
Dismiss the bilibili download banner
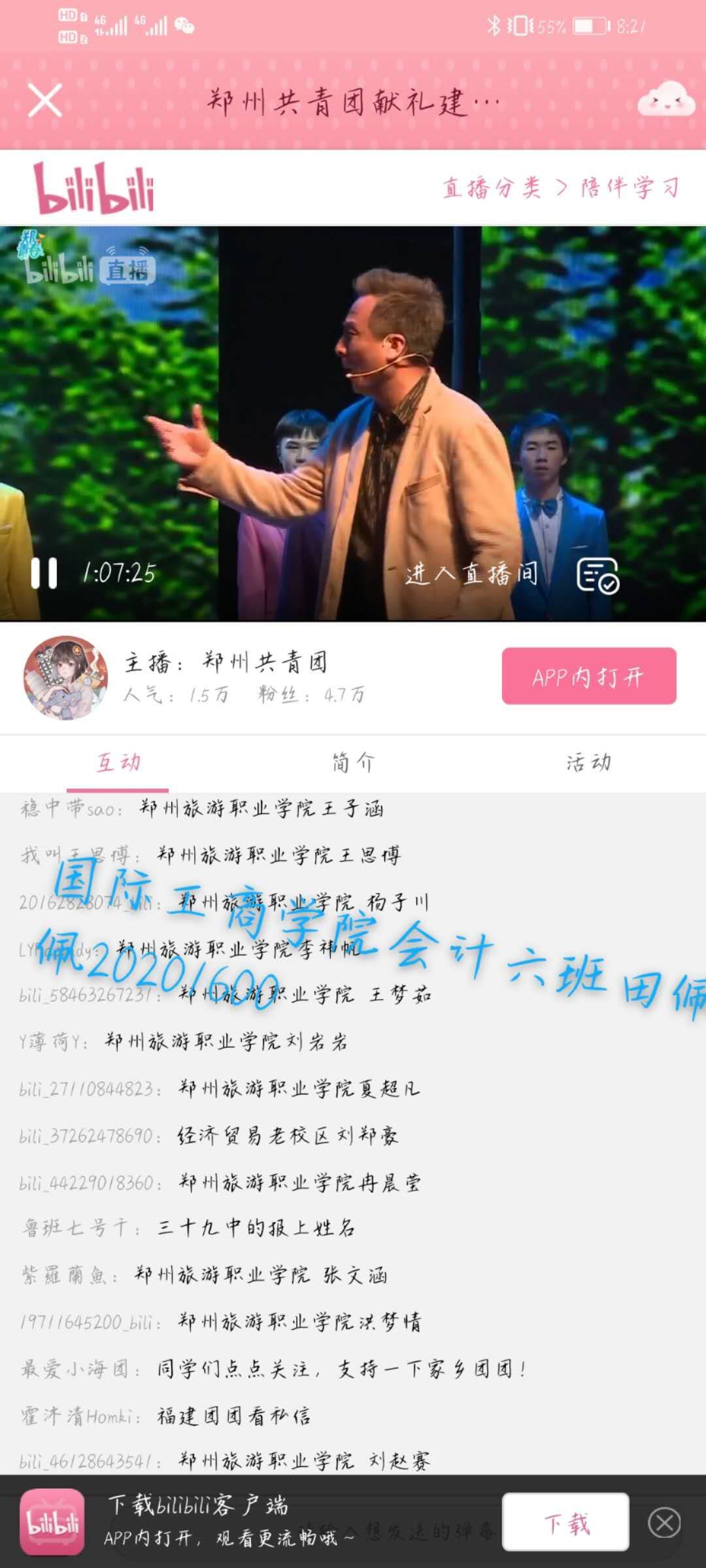pos(664,1524)
